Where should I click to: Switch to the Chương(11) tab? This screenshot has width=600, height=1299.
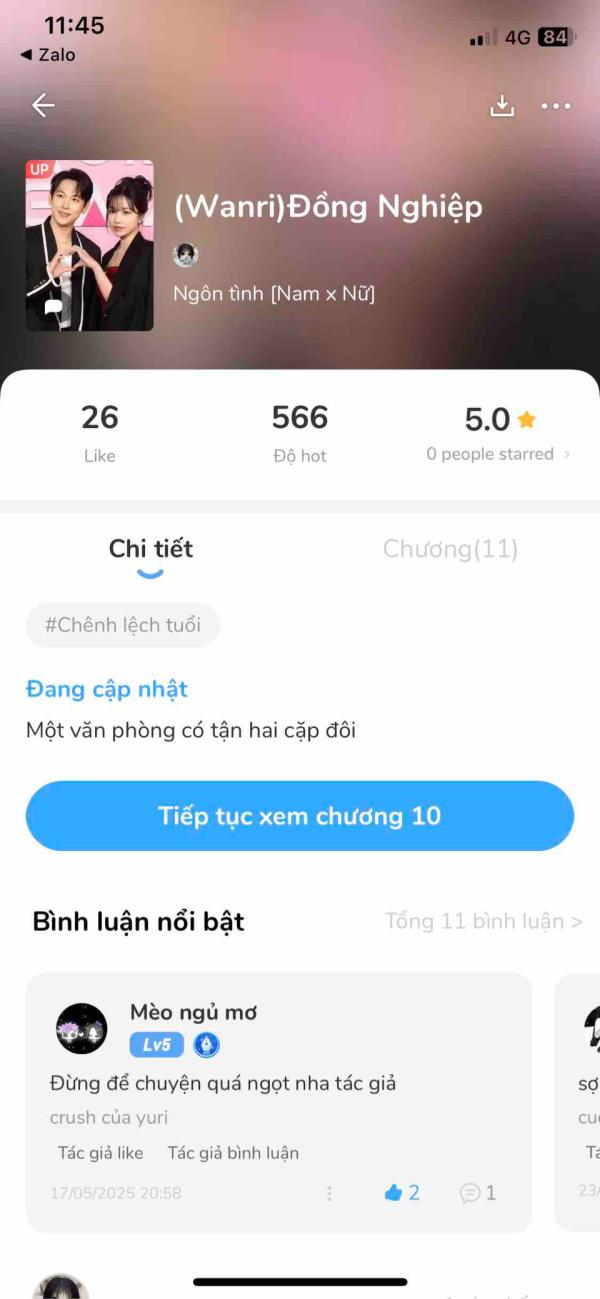tap(450, 549)
